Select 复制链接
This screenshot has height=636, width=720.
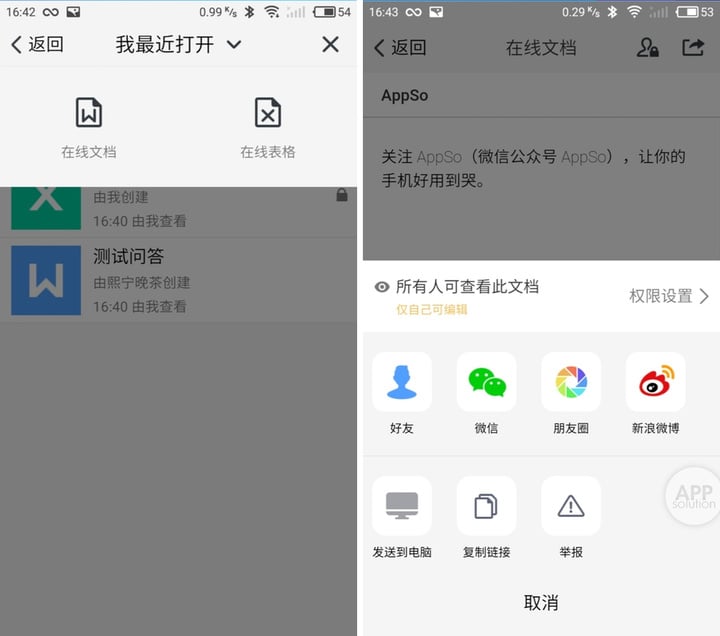point(486,516)
